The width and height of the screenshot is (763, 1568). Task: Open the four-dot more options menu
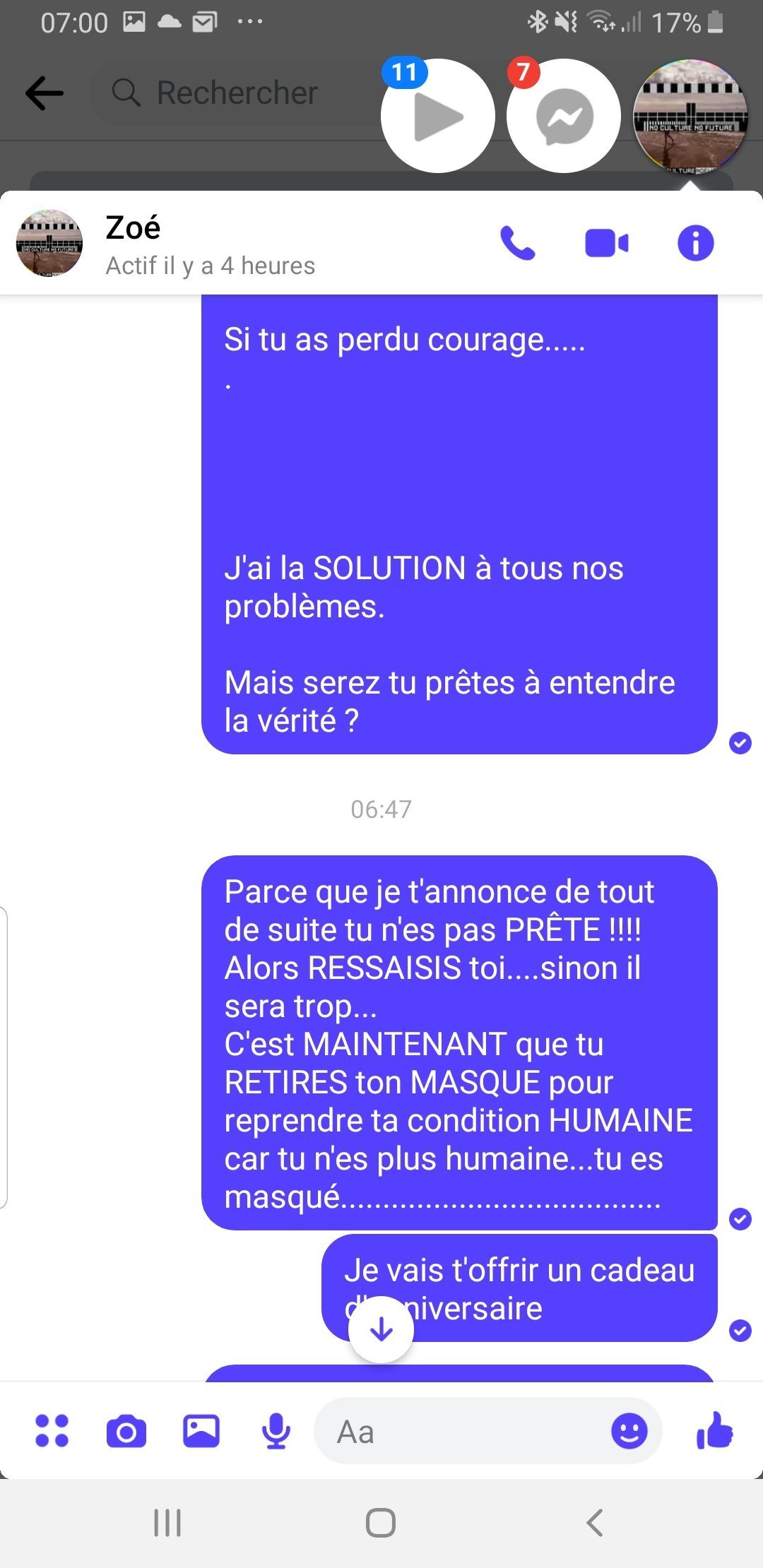pyautogui.click(x=52, y=1431)
